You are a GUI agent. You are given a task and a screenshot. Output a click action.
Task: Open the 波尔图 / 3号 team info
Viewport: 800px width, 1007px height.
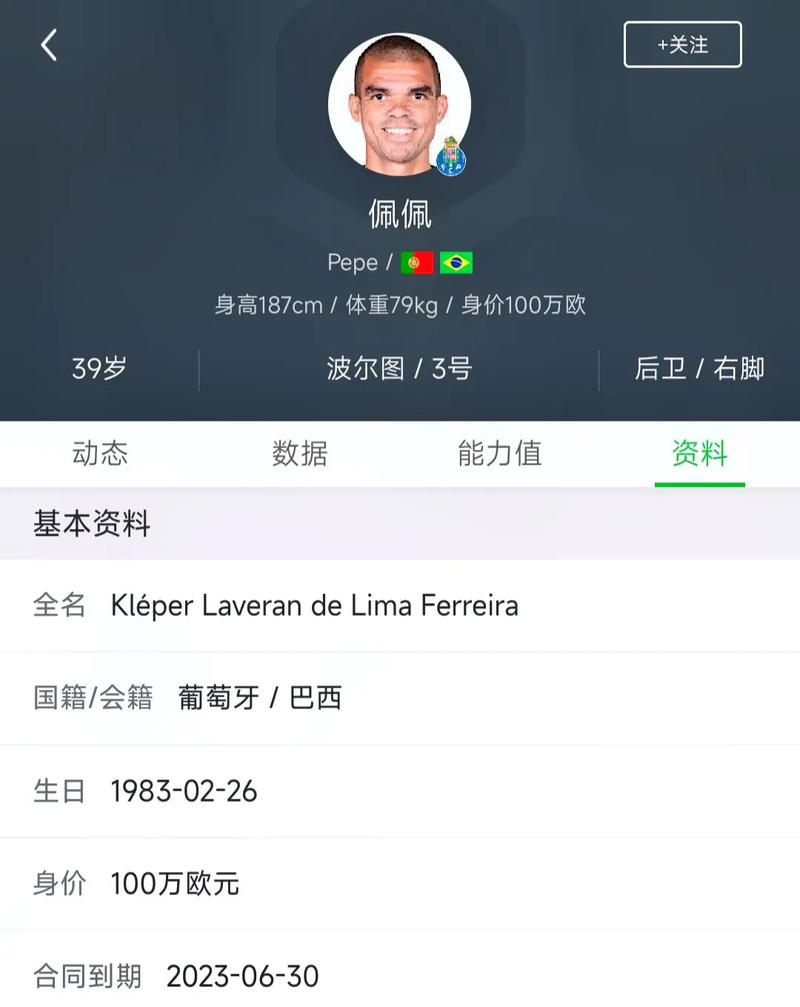(x=399, y=369)
